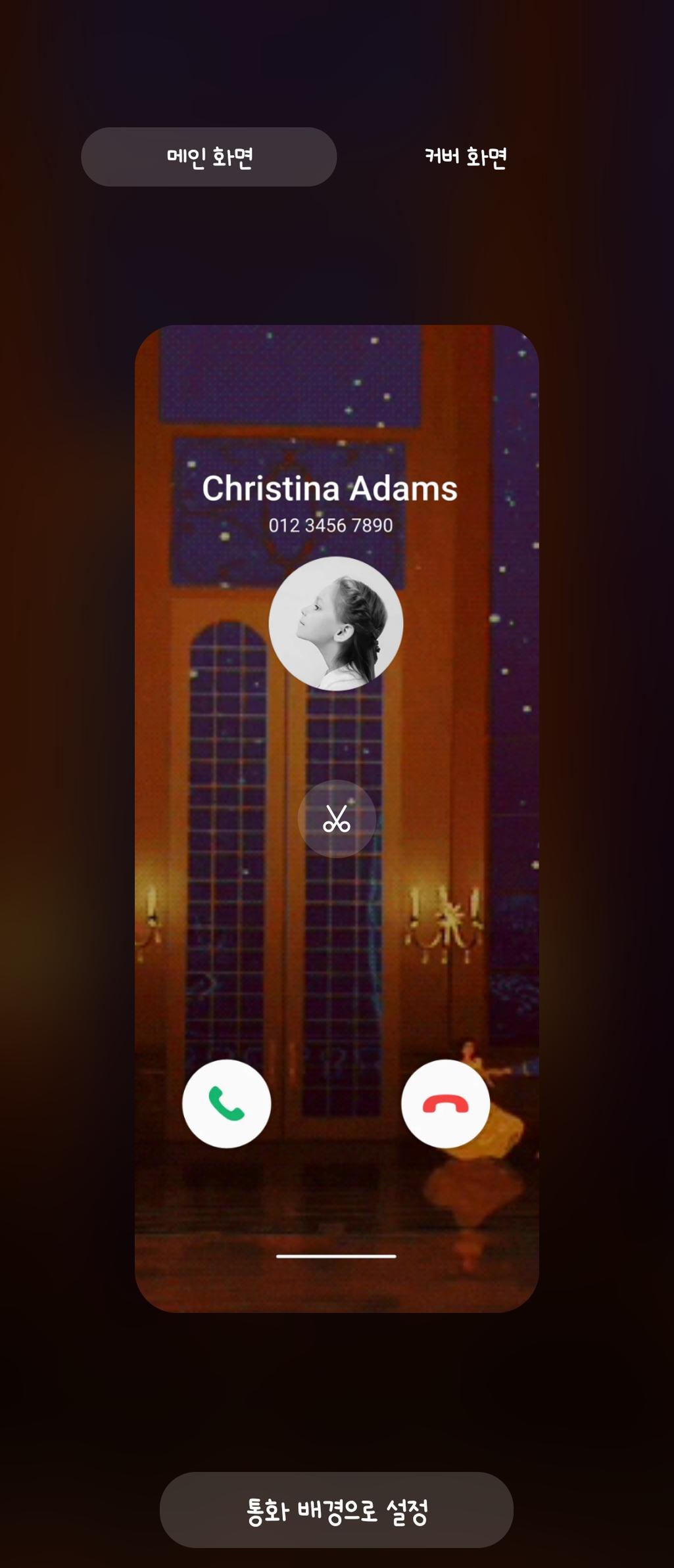674x1568 pixels.
Task: Tap 통화 배경으로 설정 button
Action: click(336, 1511)
